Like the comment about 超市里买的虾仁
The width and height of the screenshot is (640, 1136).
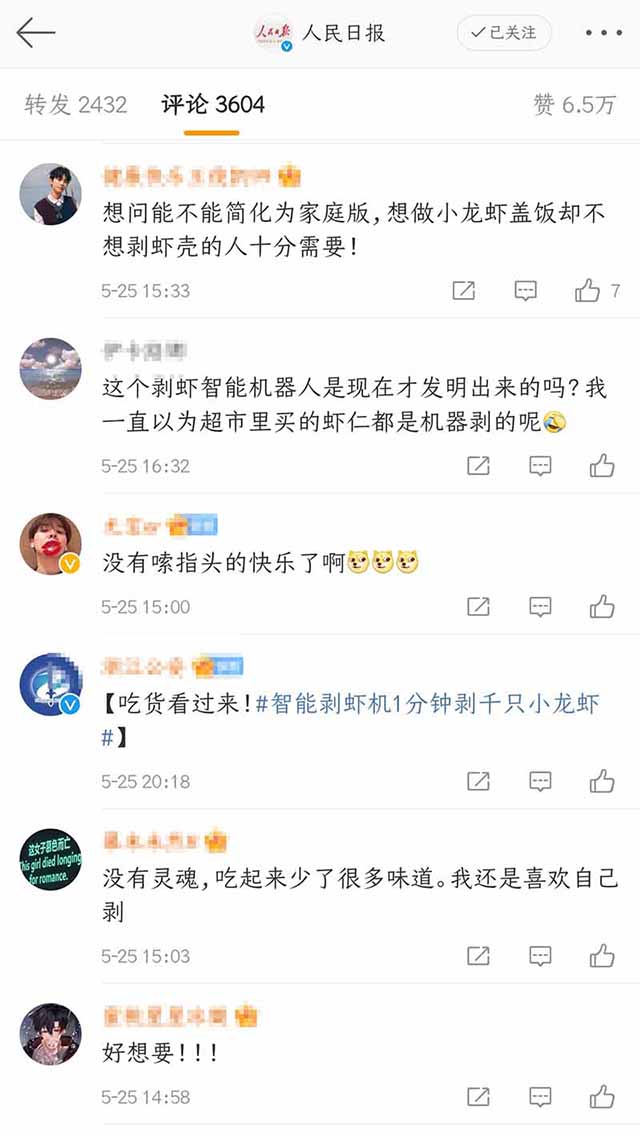pyautogui.click(x=602, y=466)
